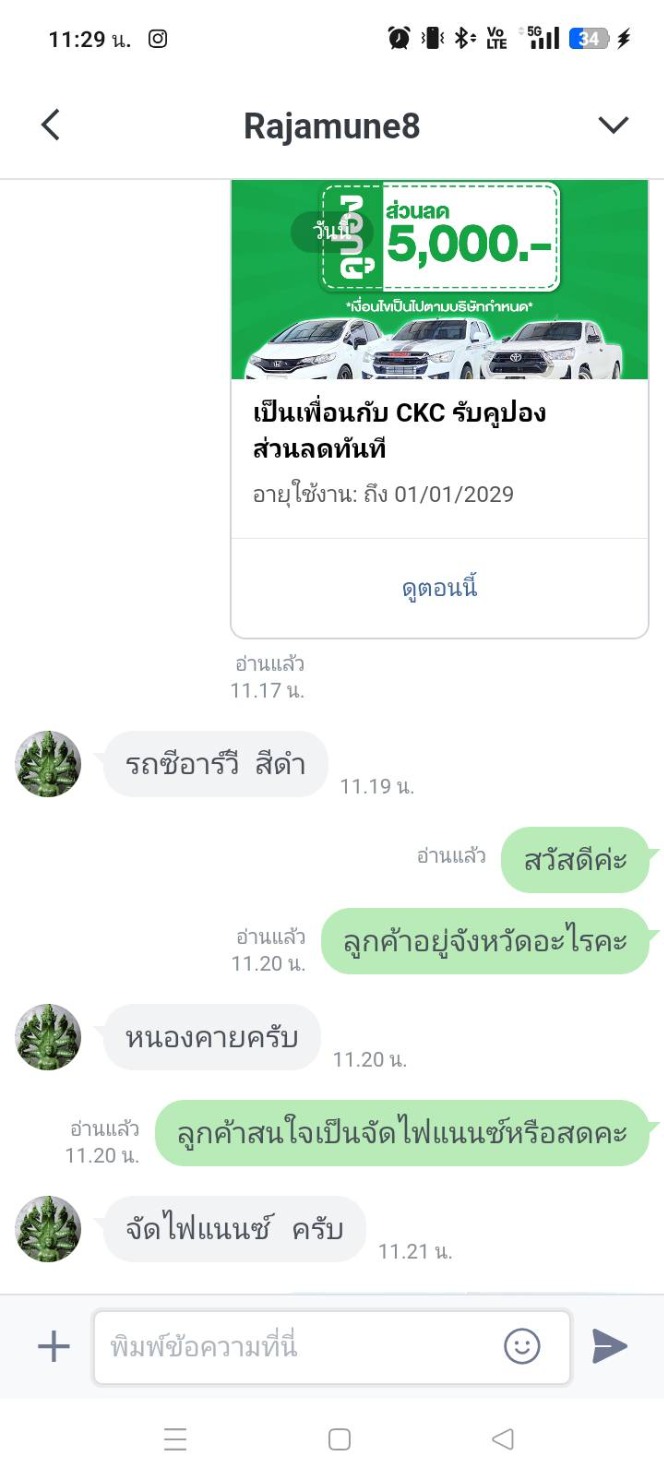The width and height of the screenshot is (664, 1480).
Task: Open the CKC 5,000 discount coupon card
Action: click(440, 408)
